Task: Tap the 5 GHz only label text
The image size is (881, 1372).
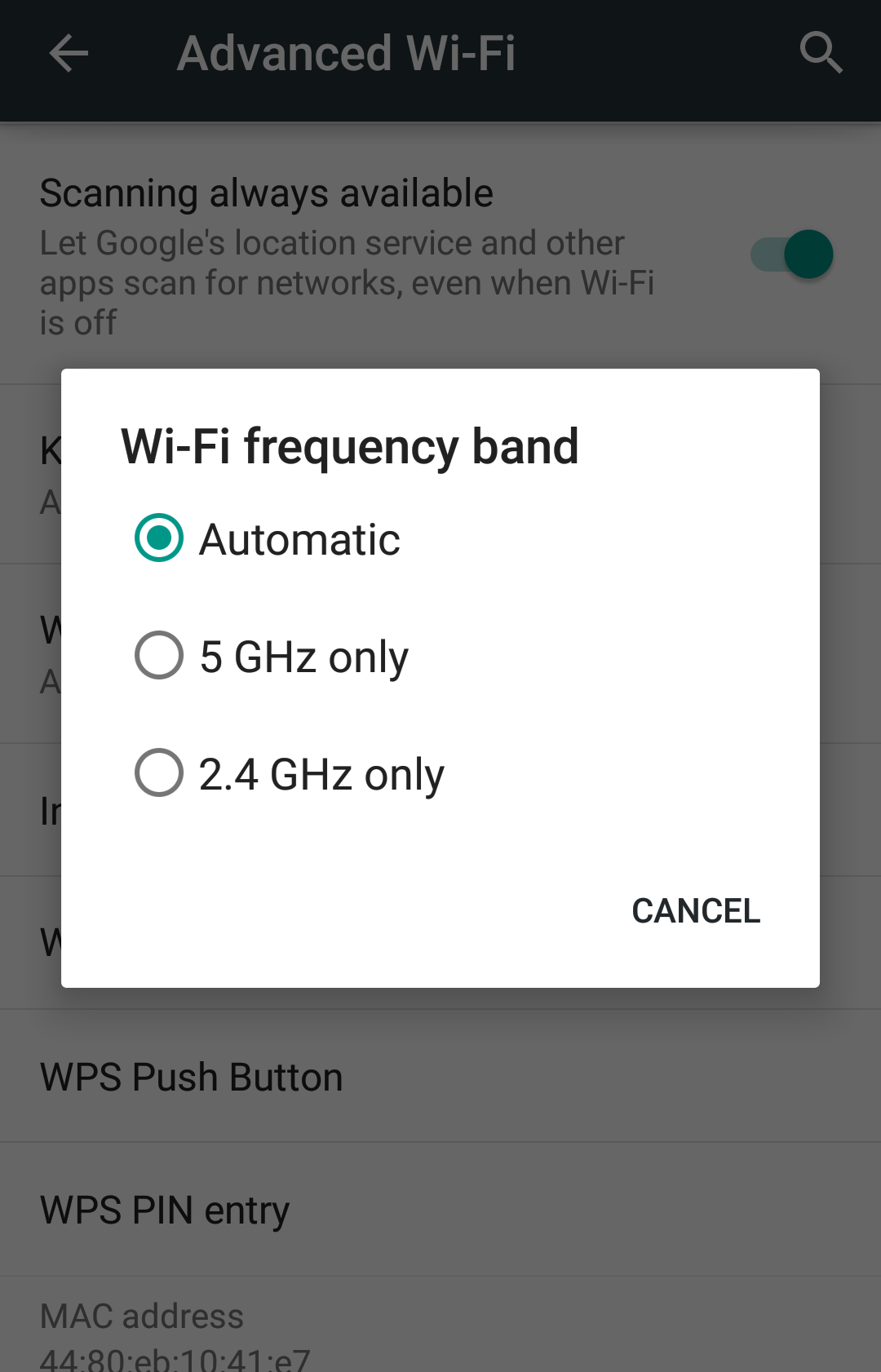Action: pos(304,656)
